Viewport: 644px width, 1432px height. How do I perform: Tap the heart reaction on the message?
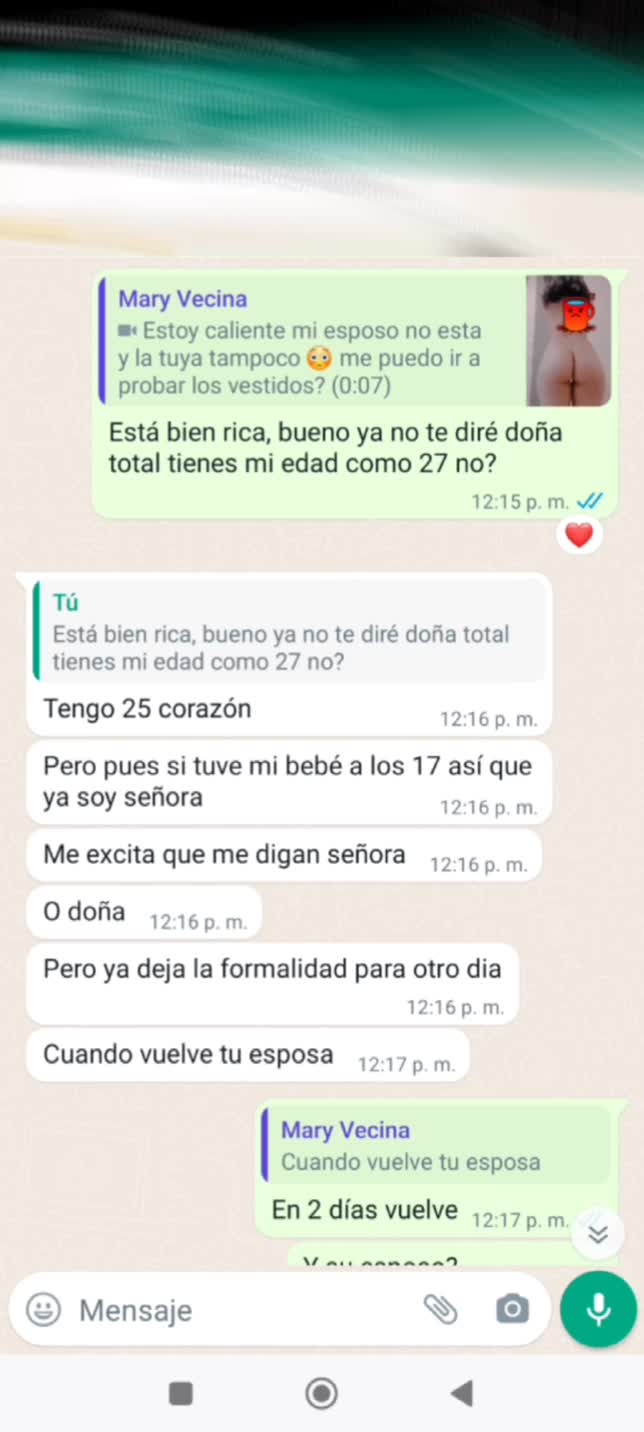579,535
